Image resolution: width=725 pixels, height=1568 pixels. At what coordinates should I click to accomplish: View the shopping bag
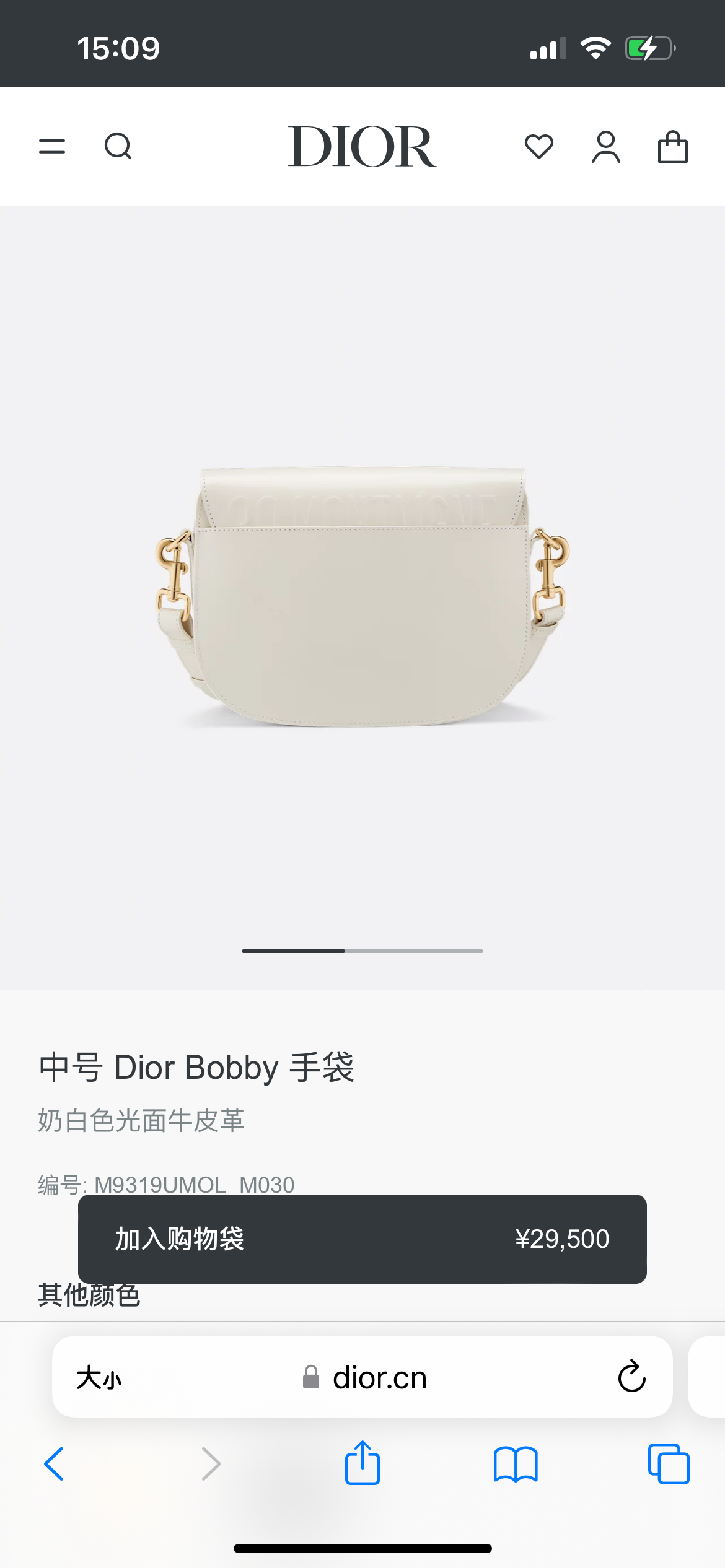click(672, 147)
